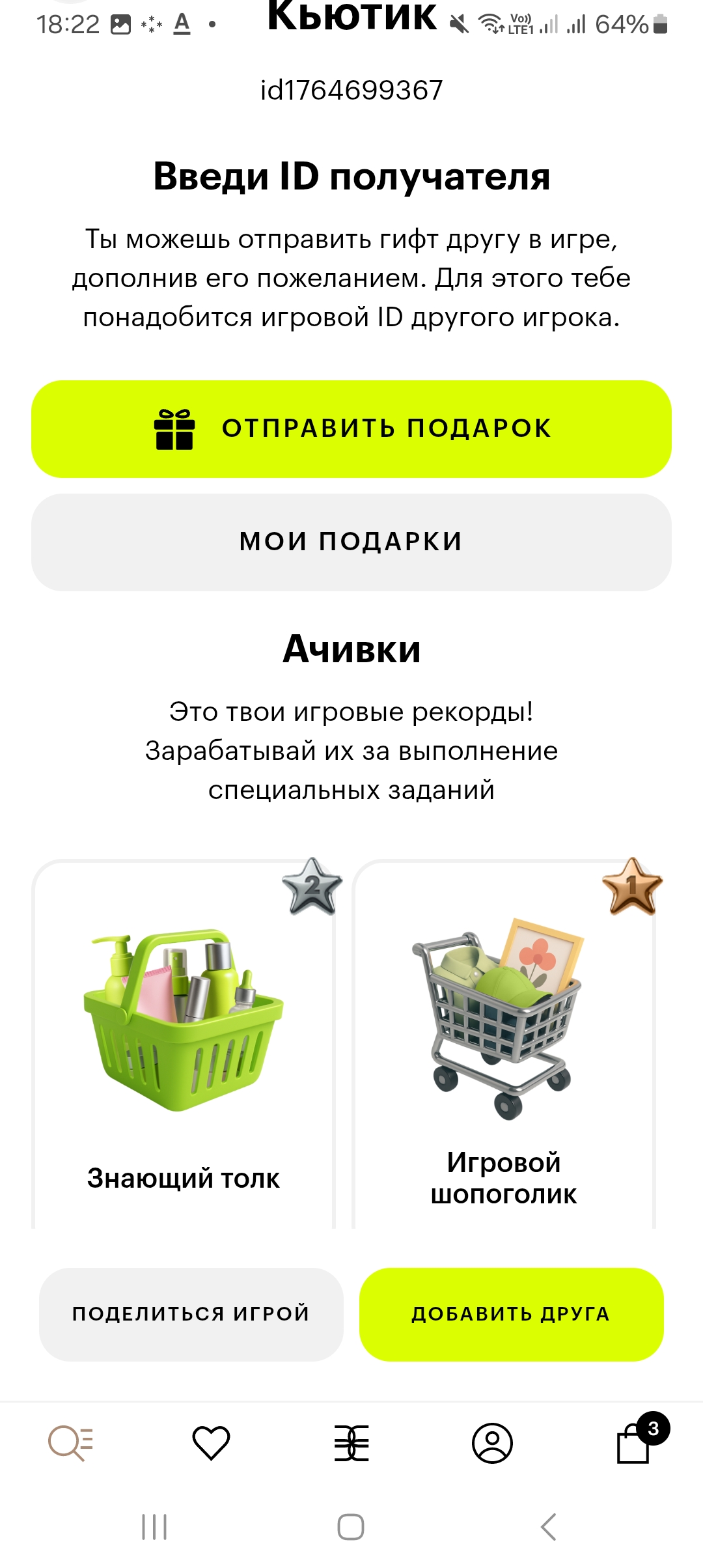Go to the favorites heart tab
This screenshot has width=703, height=1568.
[x=211, y=1443]
